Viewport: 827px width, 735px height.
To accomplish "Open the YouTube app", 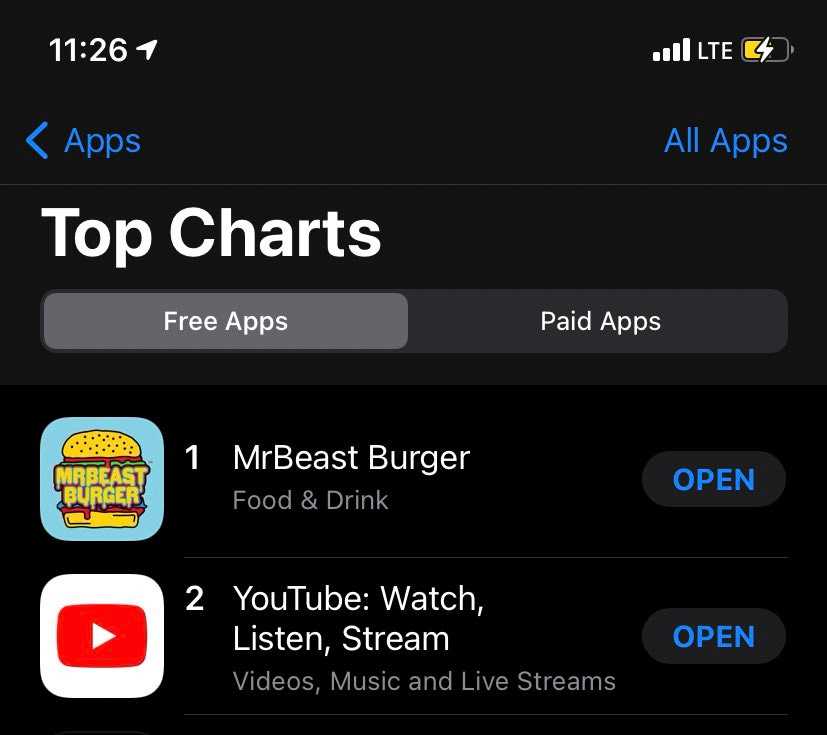I will pos(713,637).
